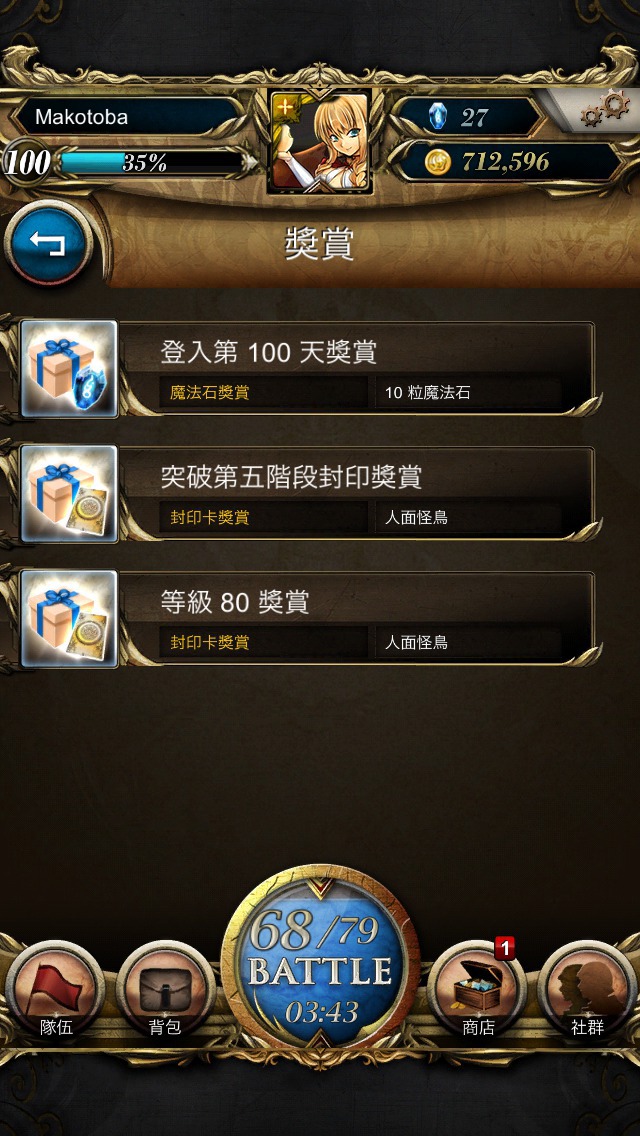640x1136 pixels.
Task: Claim the 突破第五階段封印獎賞 reward
Action: [308, 493]
